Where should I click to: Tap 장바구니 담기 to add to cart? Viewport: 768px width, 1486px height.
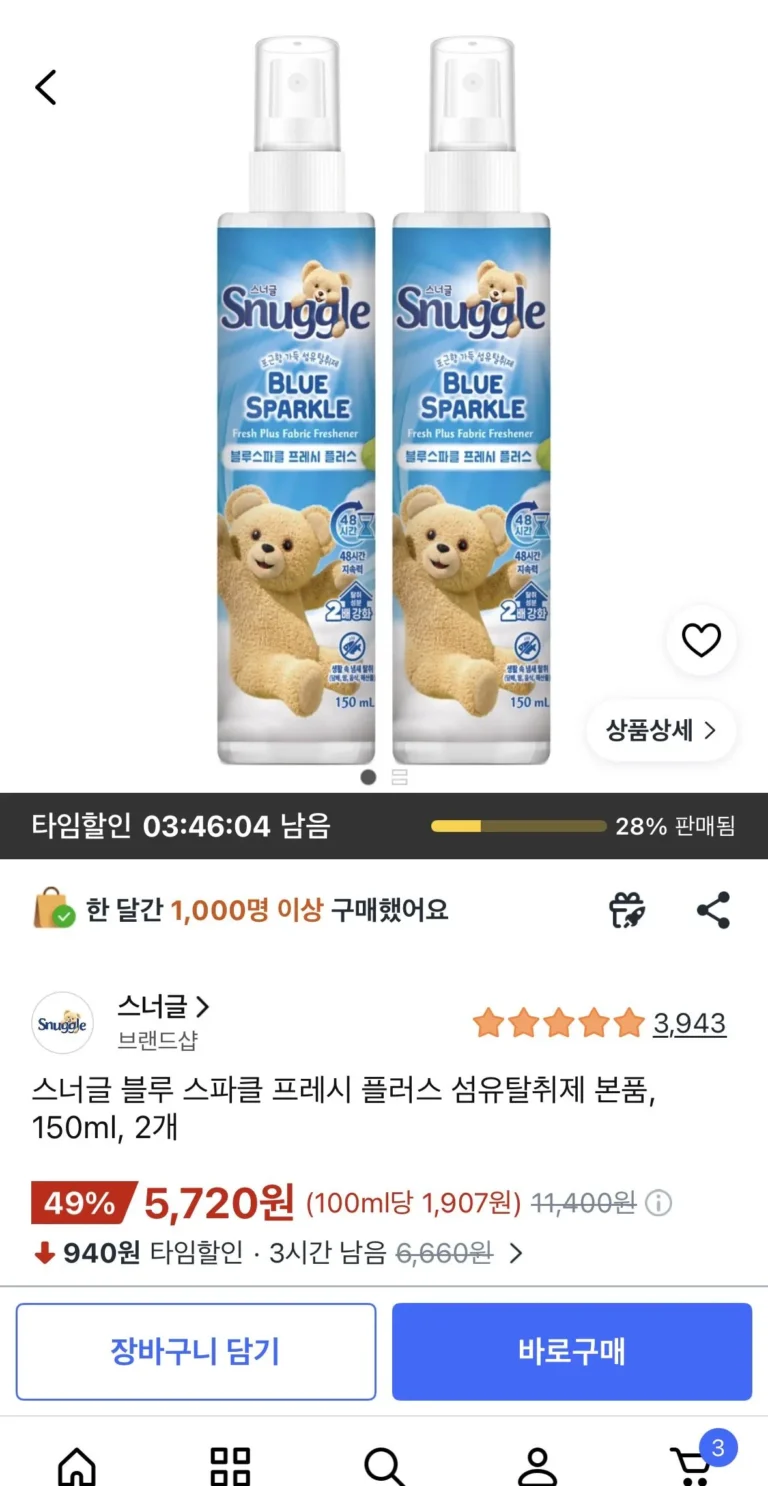pos(196,1351)
